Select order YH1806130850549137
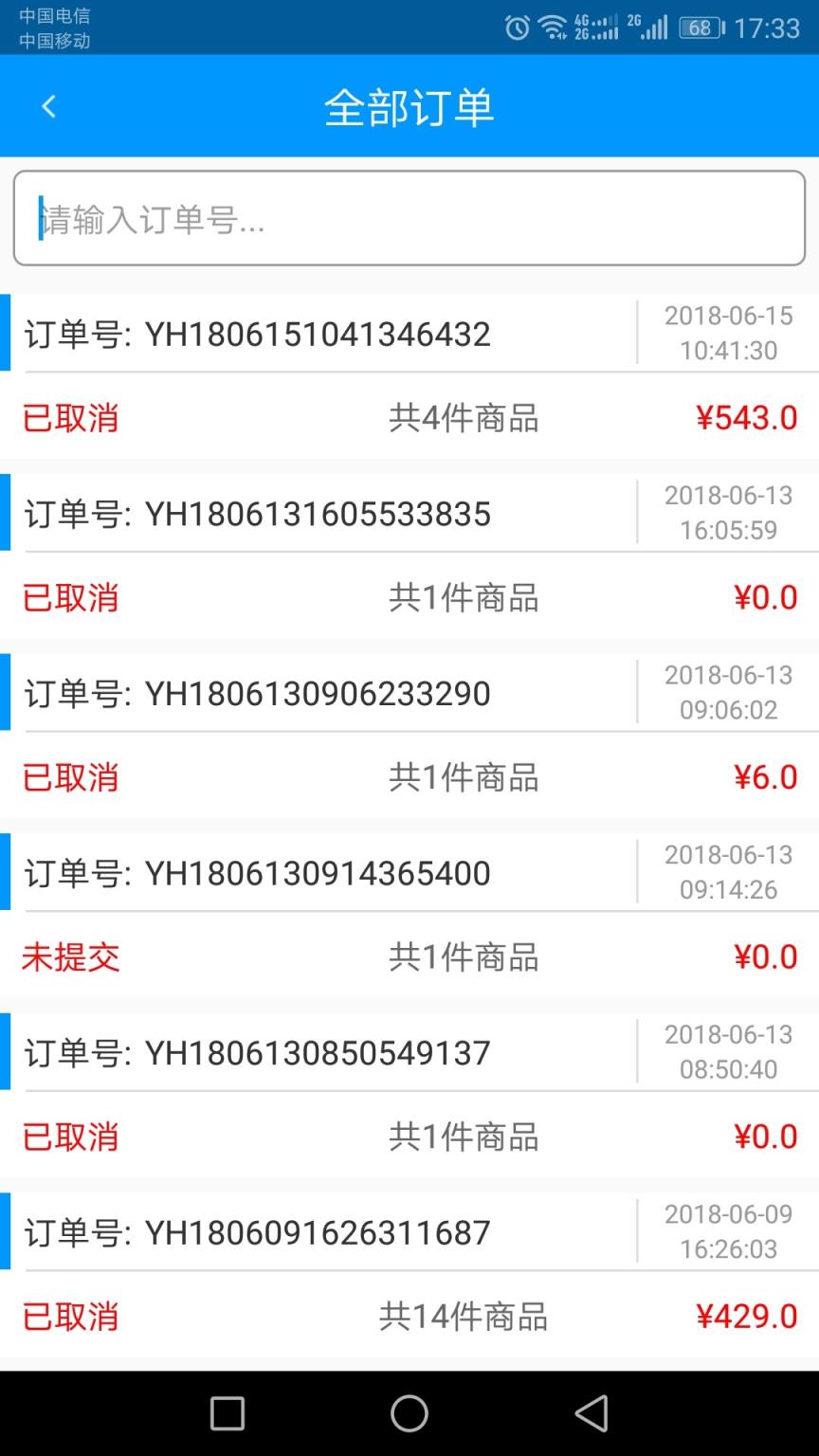The image size is (819, 1456). pyautogui.click(x=318, y=1052)
